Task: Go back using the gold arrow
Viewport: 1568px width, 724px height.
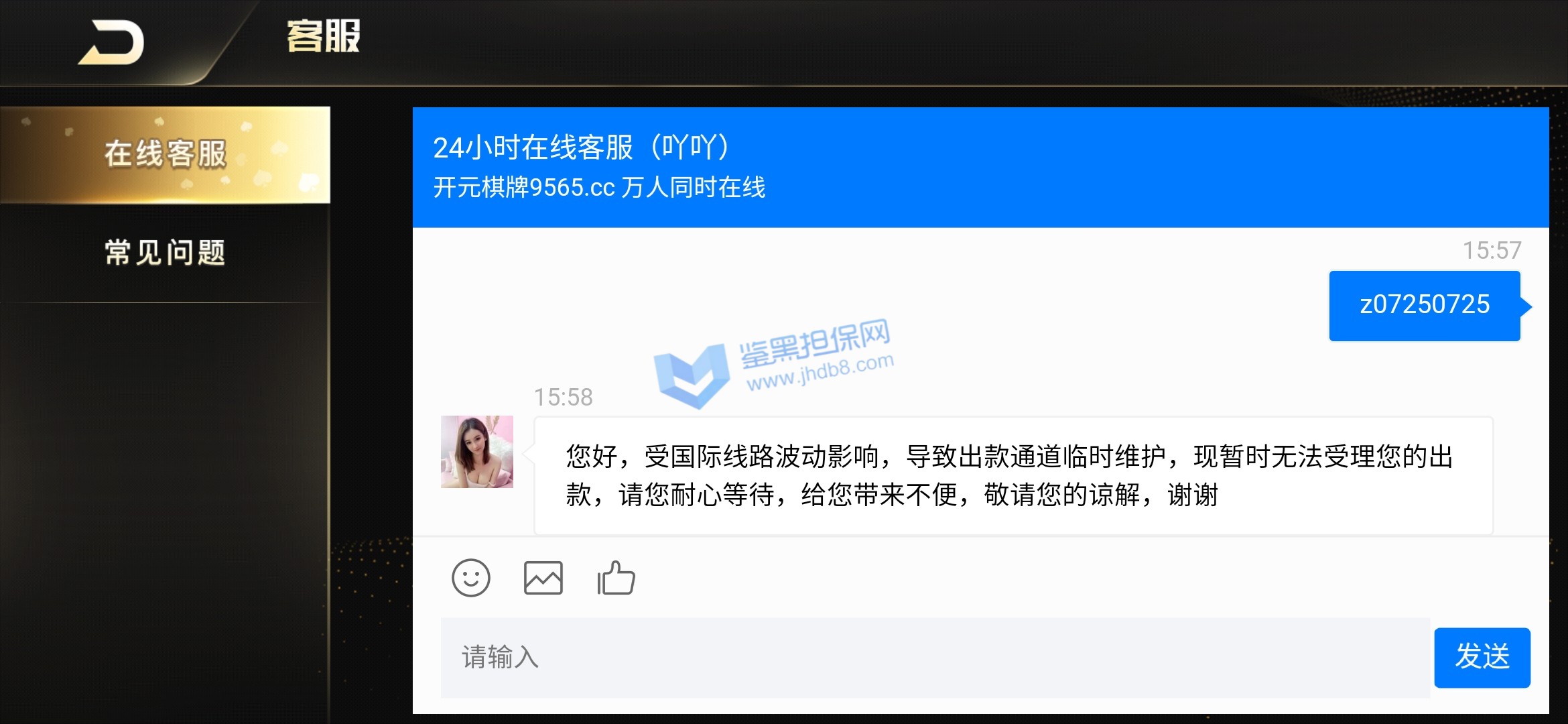Action: pyautogui.click(x=112, y=43)
